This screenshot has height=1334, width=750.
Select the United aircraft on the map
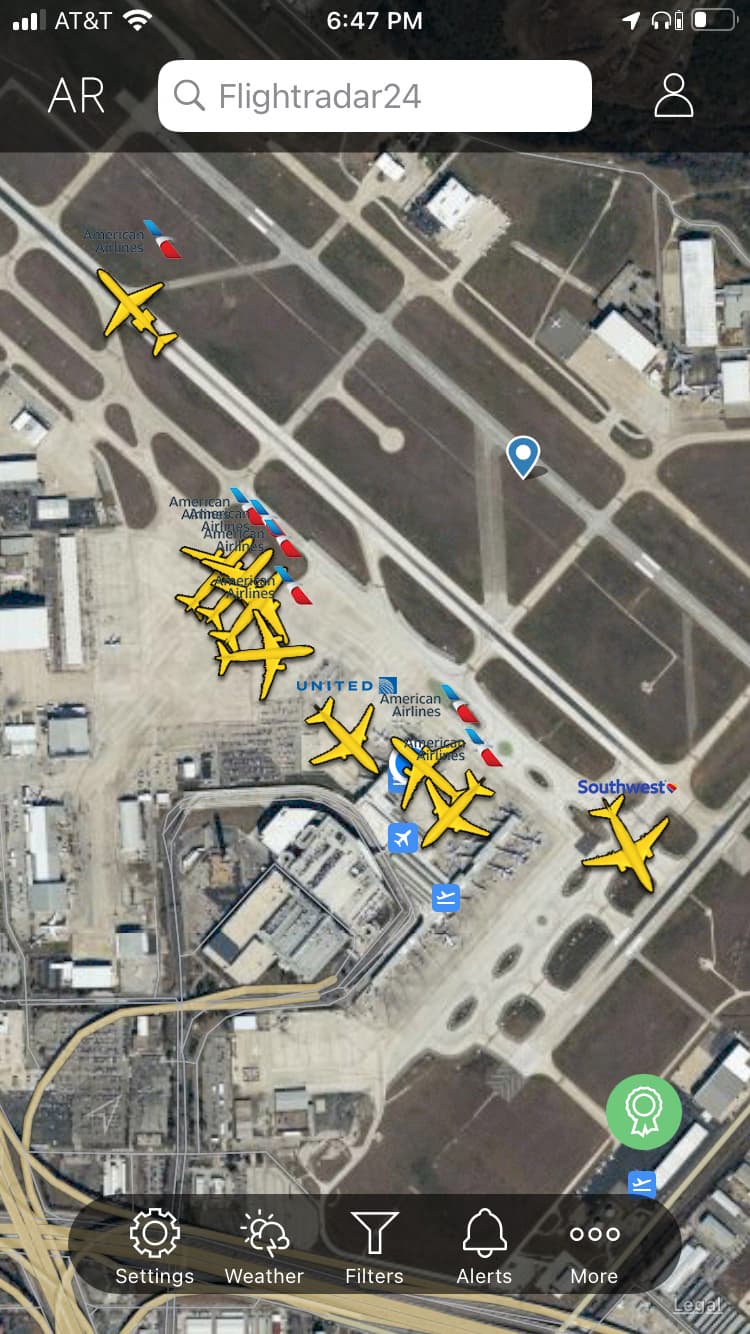pyautogui.click(x=343, y=737)
